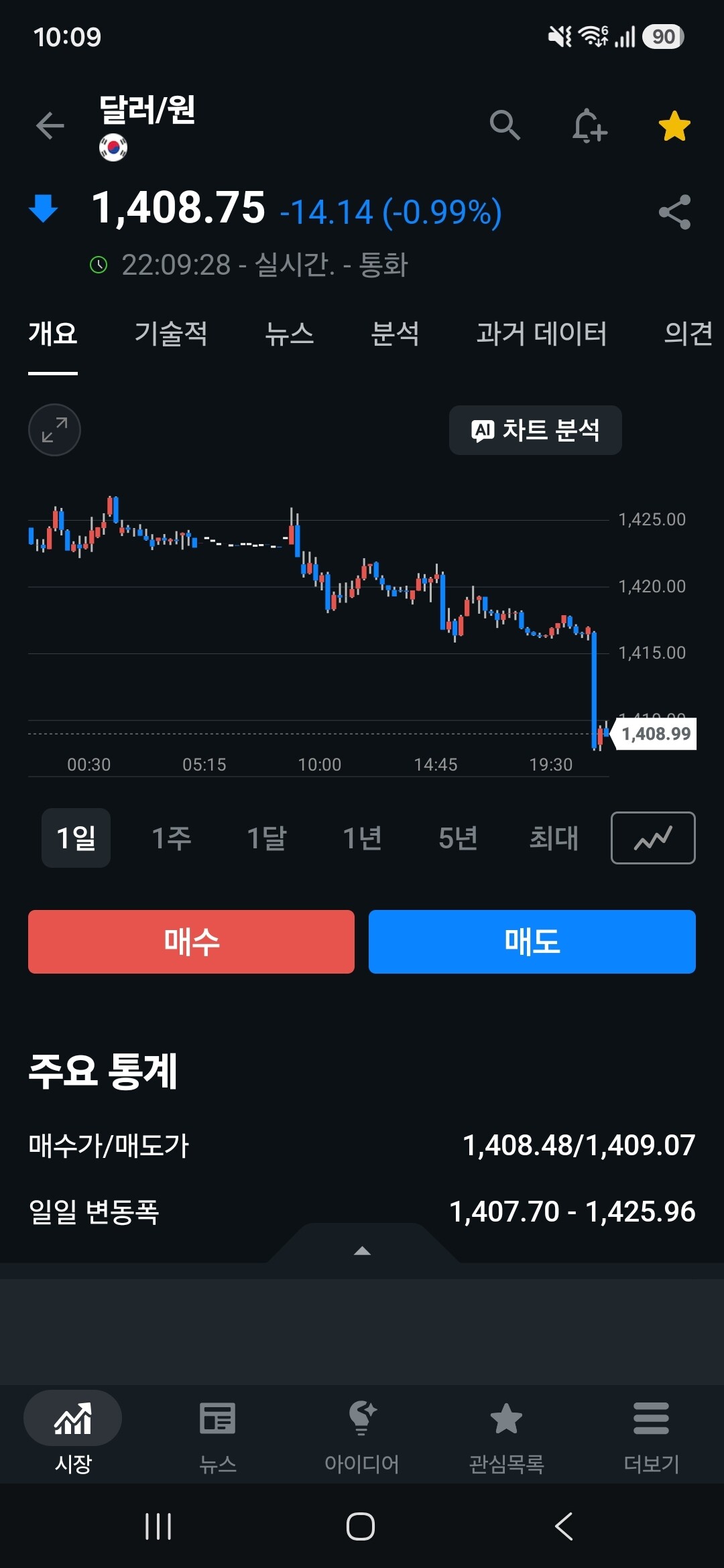Image resolution: width=724 pixels, height=1568 pixels.
Task: Switch to the 분석 tab
Action: point(396,334)
